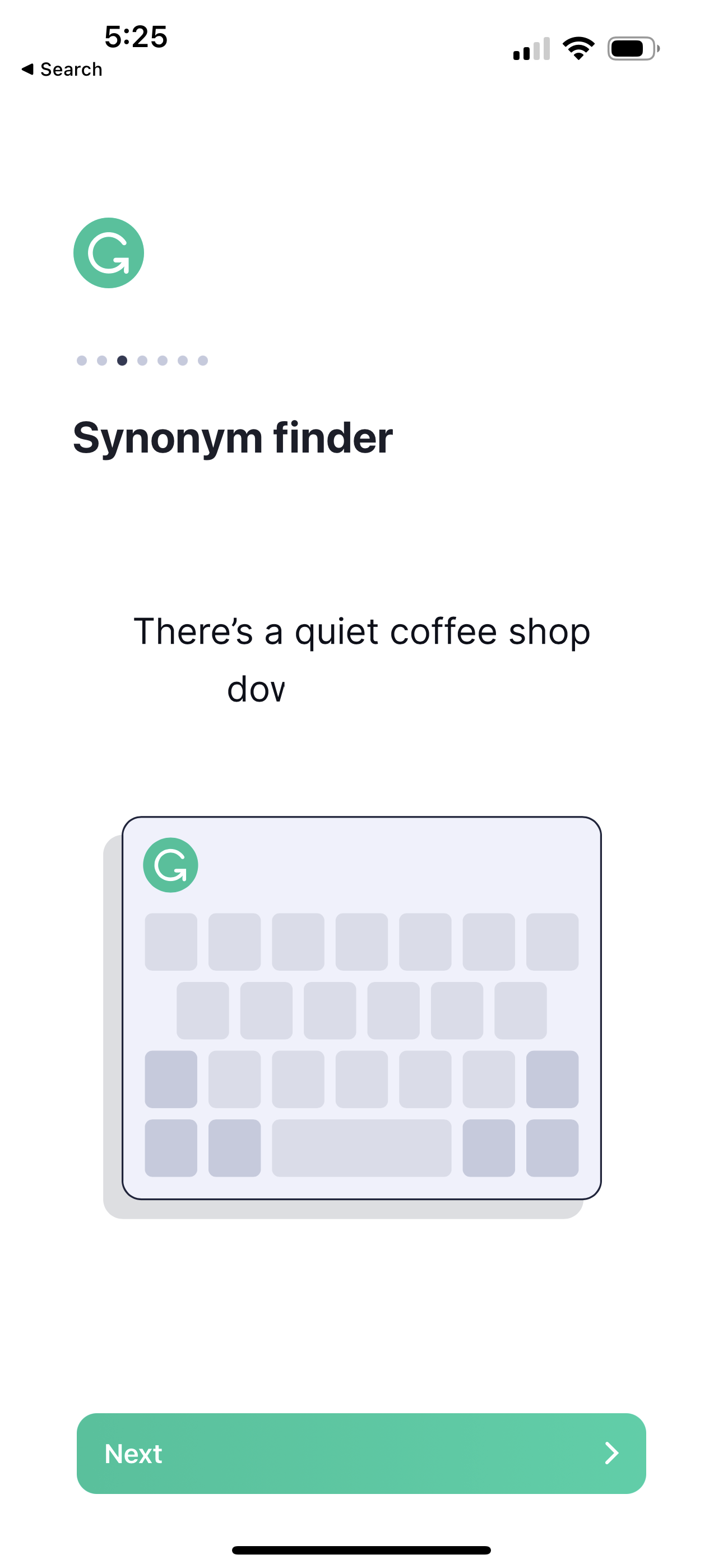The height and width of the screenshot is (1568, 723).
Task: Click the time display in the status bar
Action: tap(135, 36)
